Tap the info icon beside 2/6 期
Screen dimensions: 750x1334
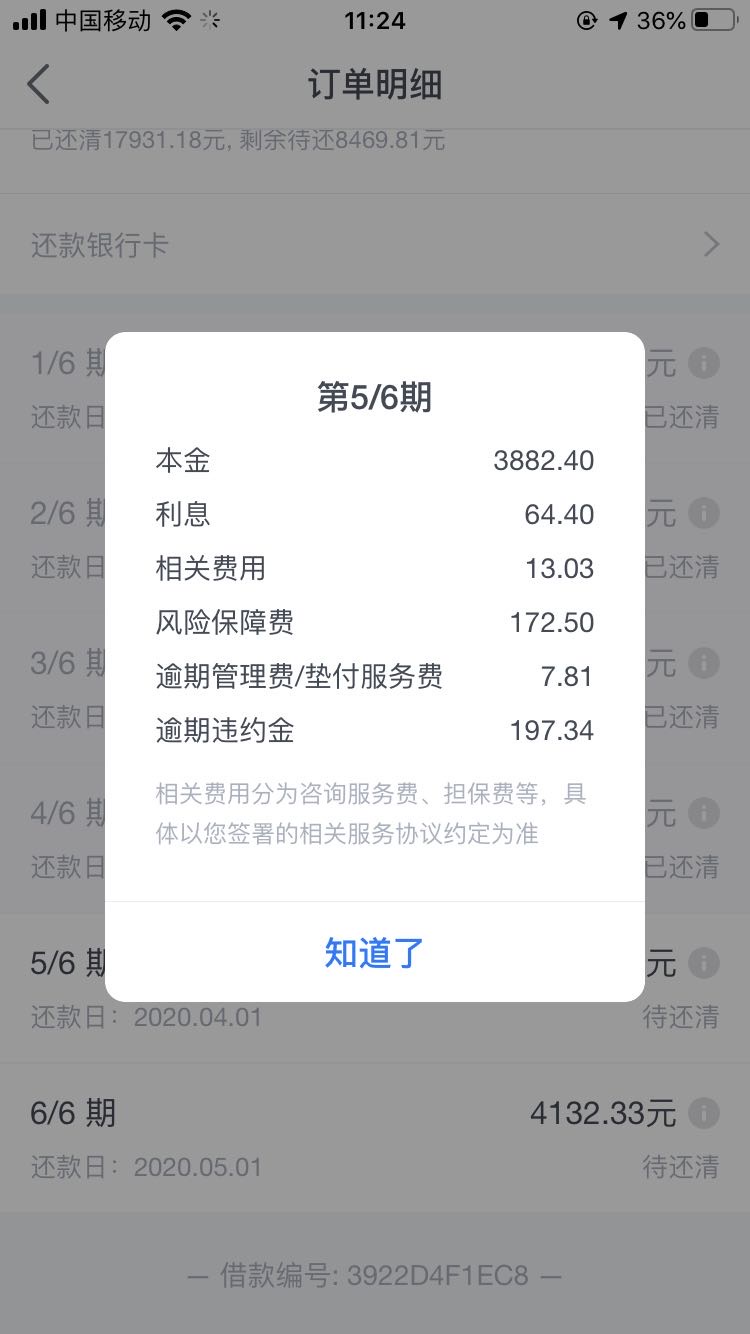click(x=703, y=513)
